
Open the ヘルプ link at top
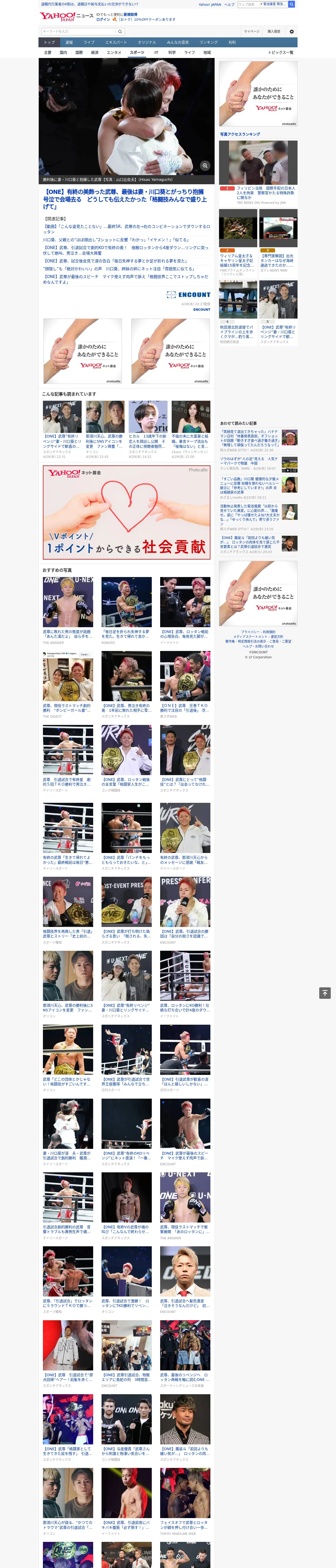click(x=229, y=4)
